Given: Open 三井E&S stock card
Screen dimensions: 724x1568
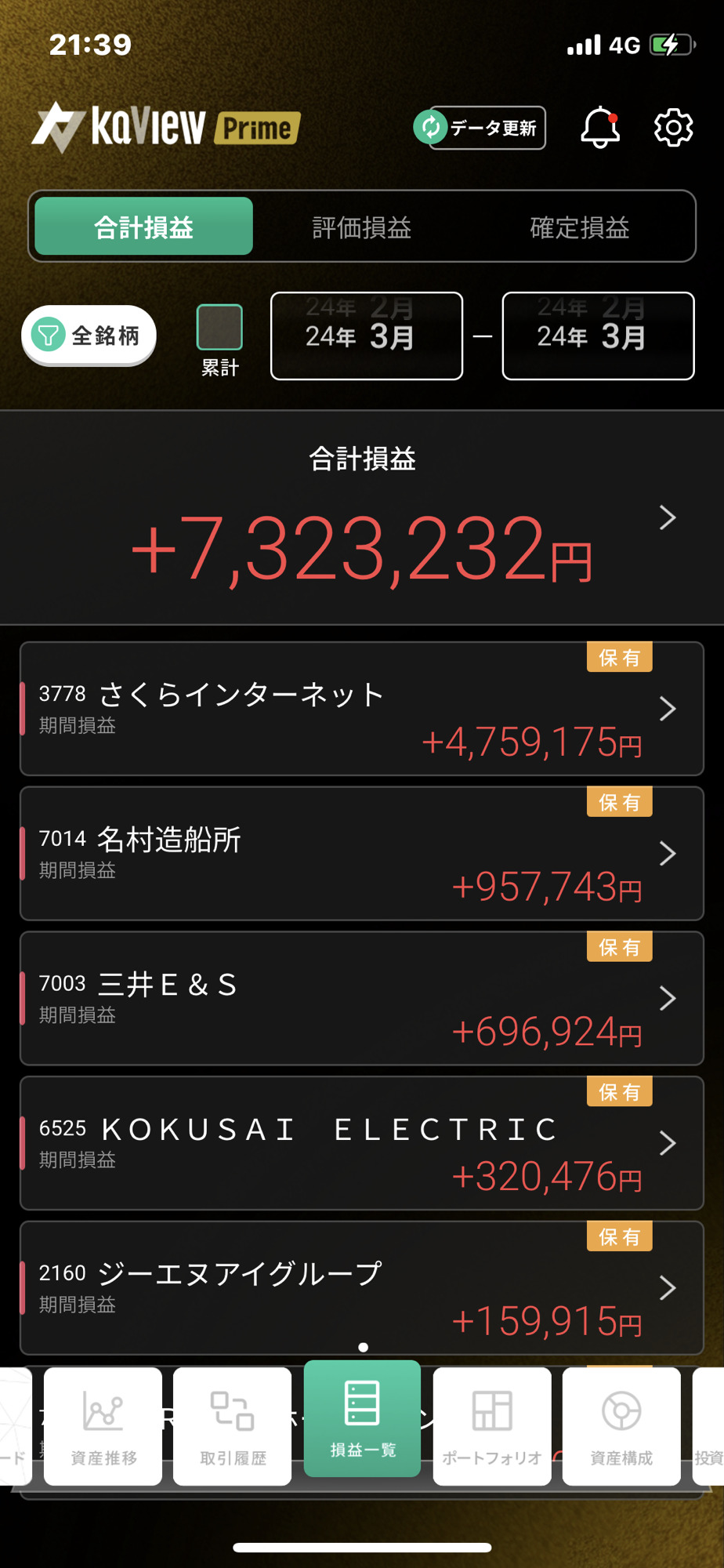Looking at the screenshot, I should click(362, 999).
